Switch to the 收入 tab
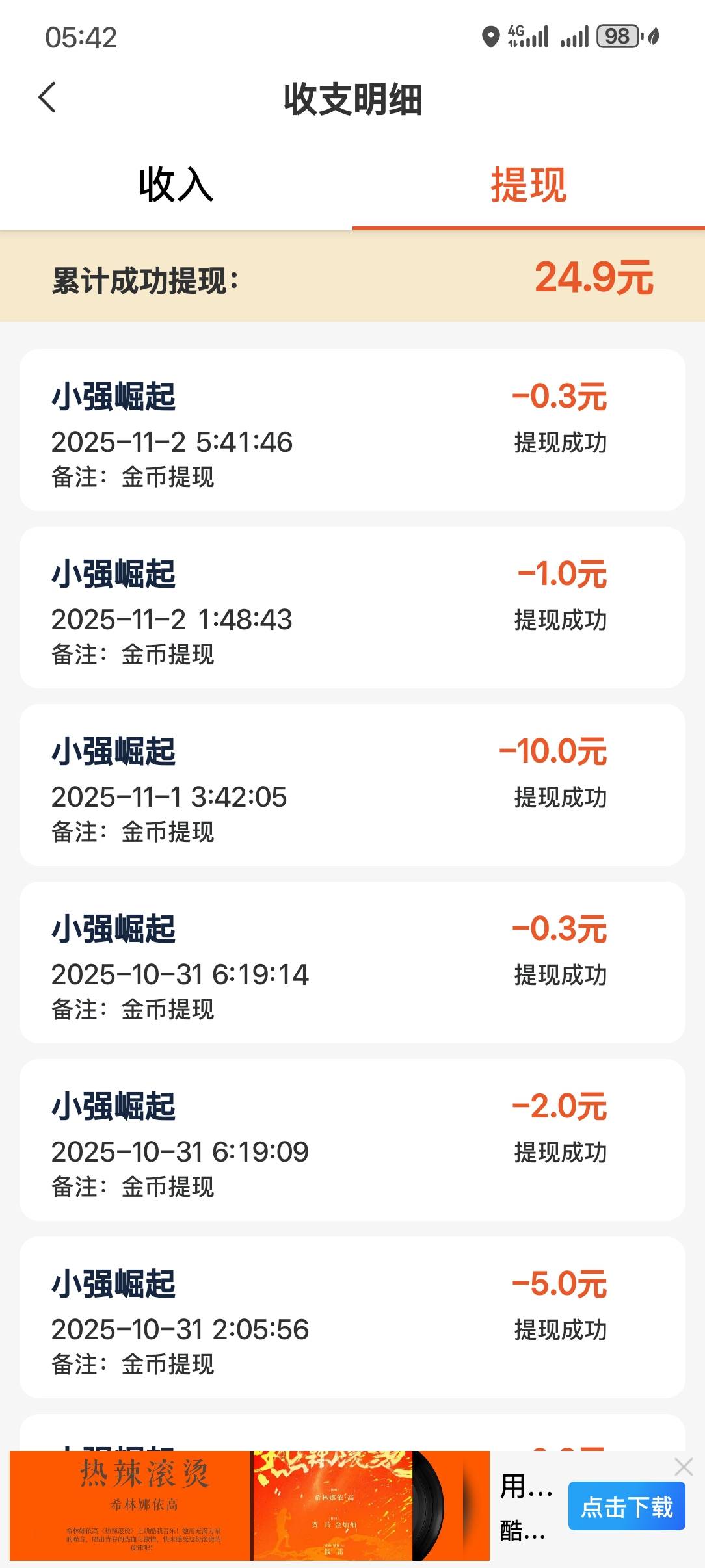 (x=176, y=185)
